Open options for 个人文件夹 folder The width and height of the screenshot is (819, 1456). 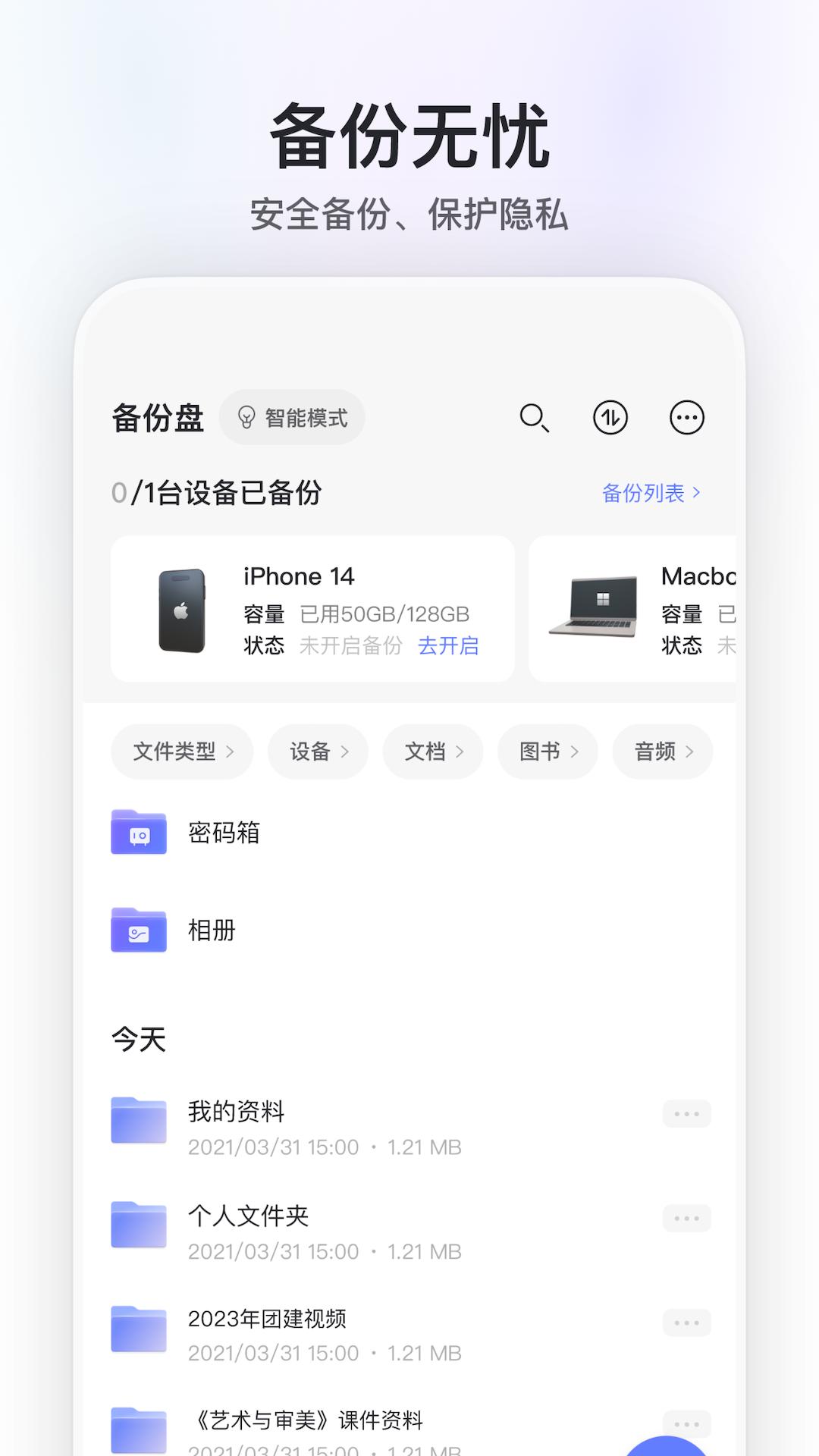[x=687, y=1218]
